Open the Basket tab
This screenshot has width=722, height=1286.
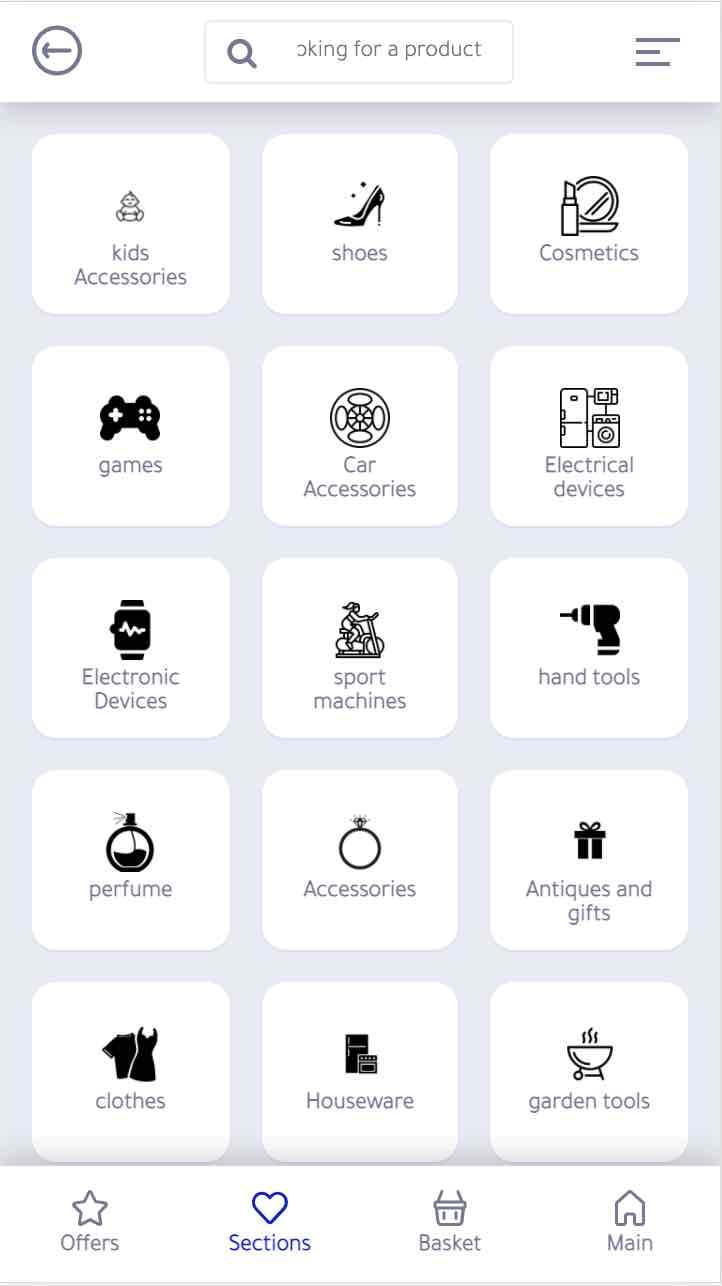pos(450,1222)
